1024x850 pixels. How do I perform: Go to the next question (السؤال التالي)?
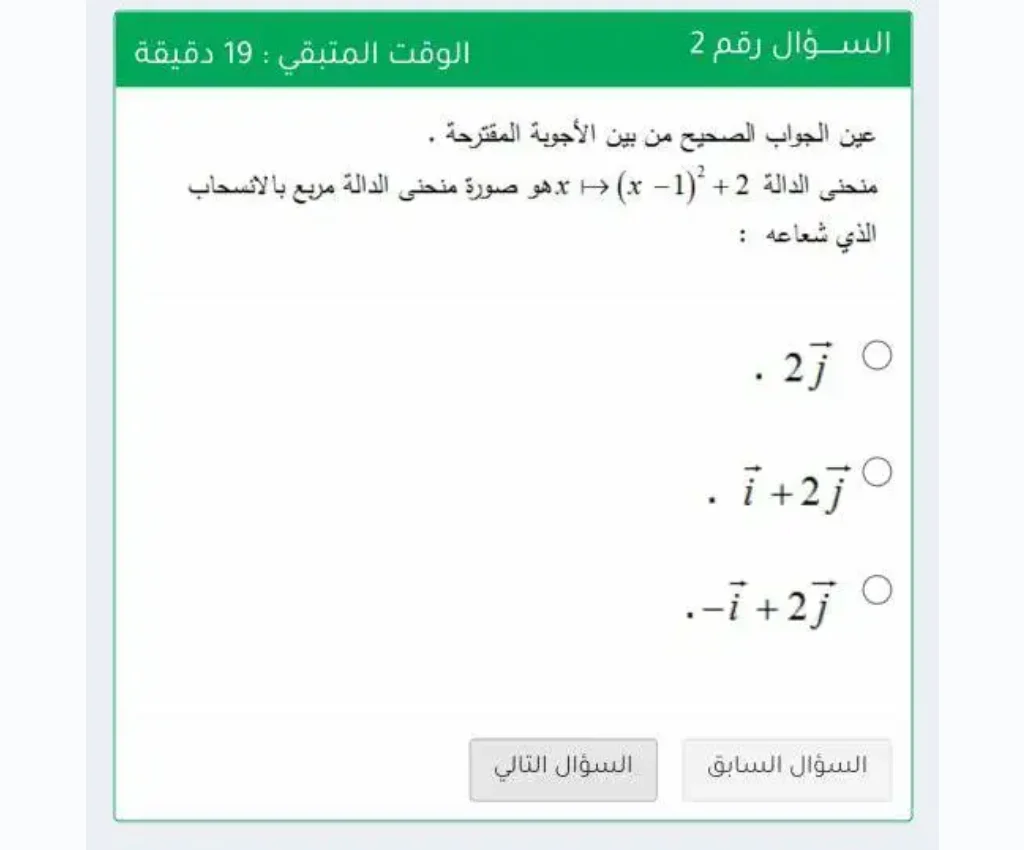pos(563,768)
